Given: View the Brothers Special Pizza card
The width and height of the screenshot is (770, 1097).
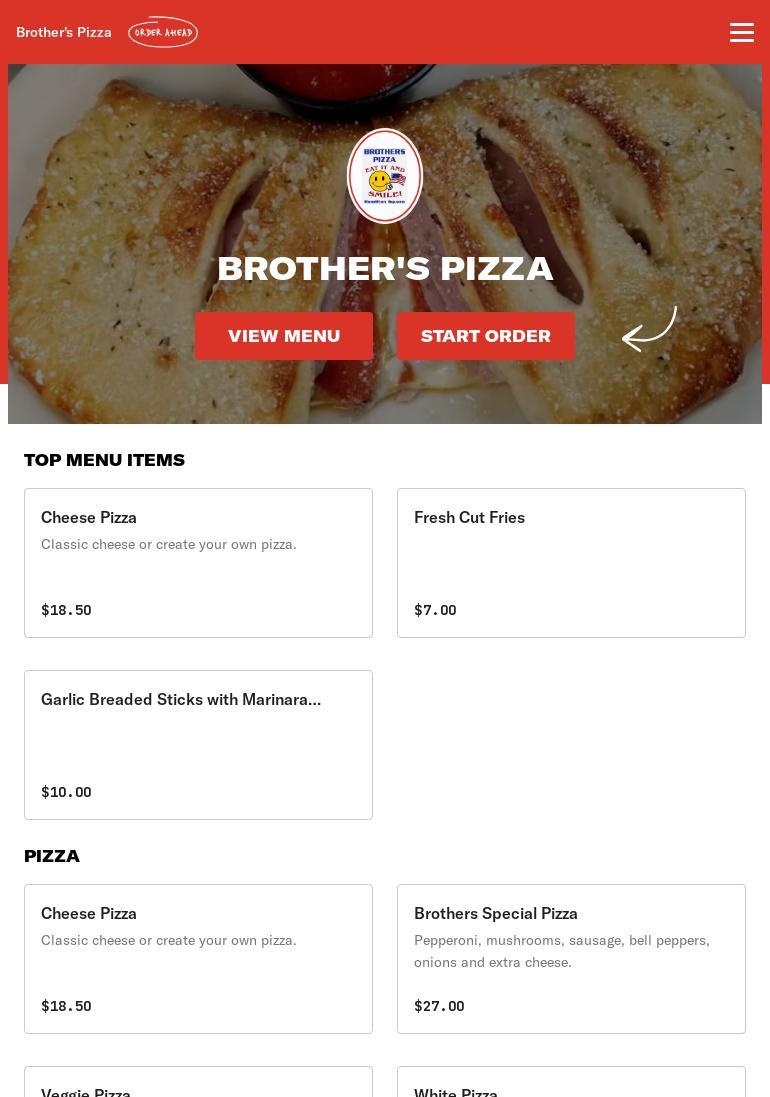Looking at the screenshot, I should tap(571, 958).
